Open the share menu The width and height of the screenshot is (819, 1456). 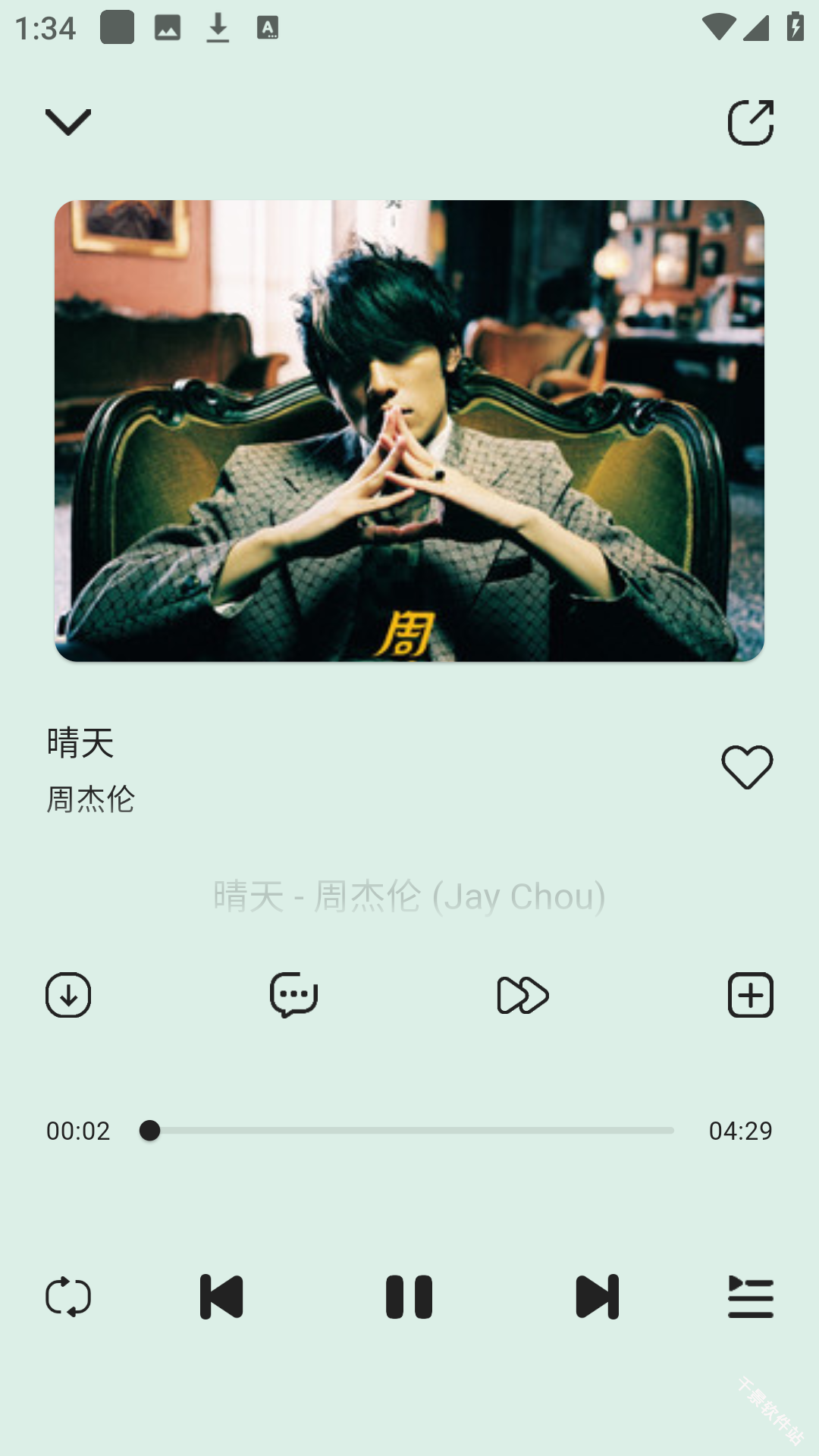click(749, 123)
